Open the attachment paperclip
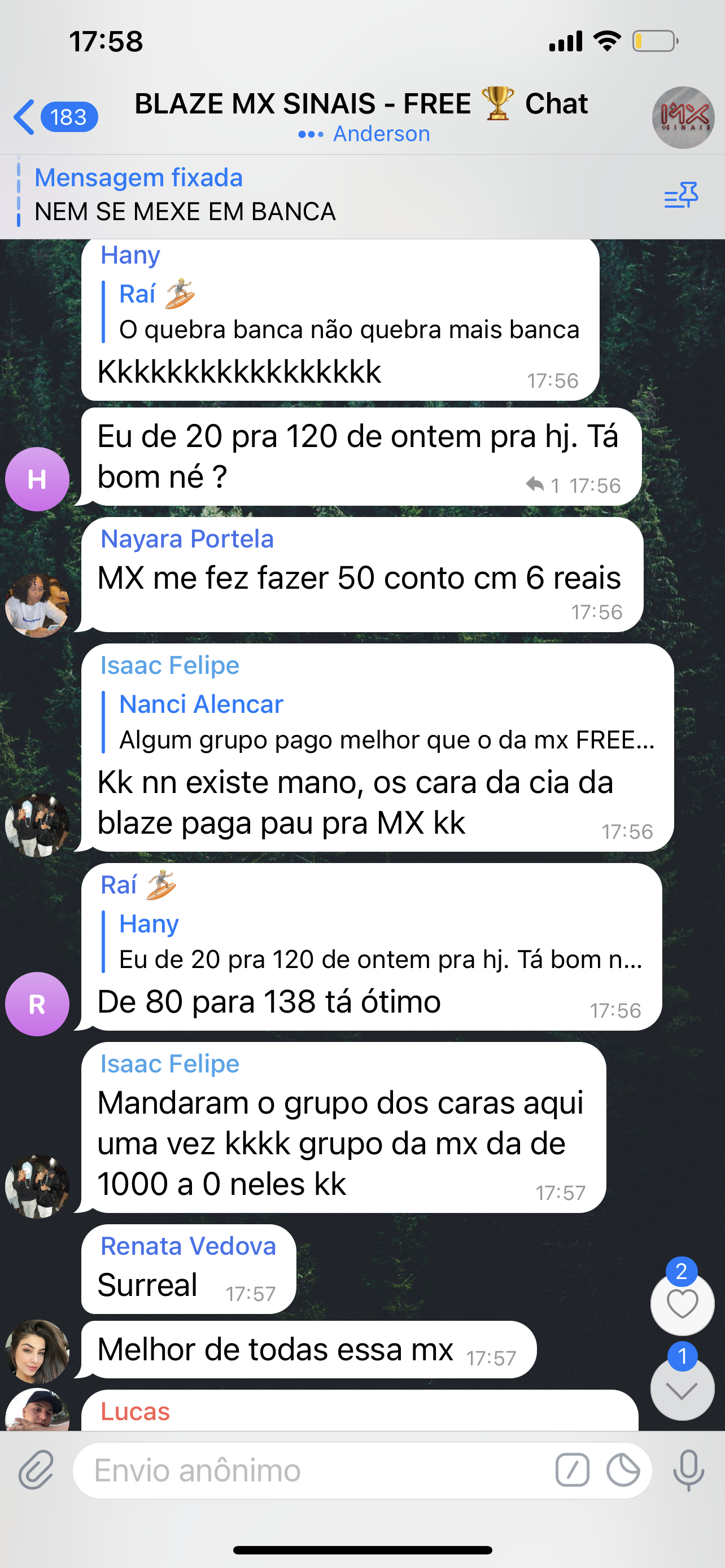Image resolution: width=725 pixels, height=1568 pixels. [36, 1470]
